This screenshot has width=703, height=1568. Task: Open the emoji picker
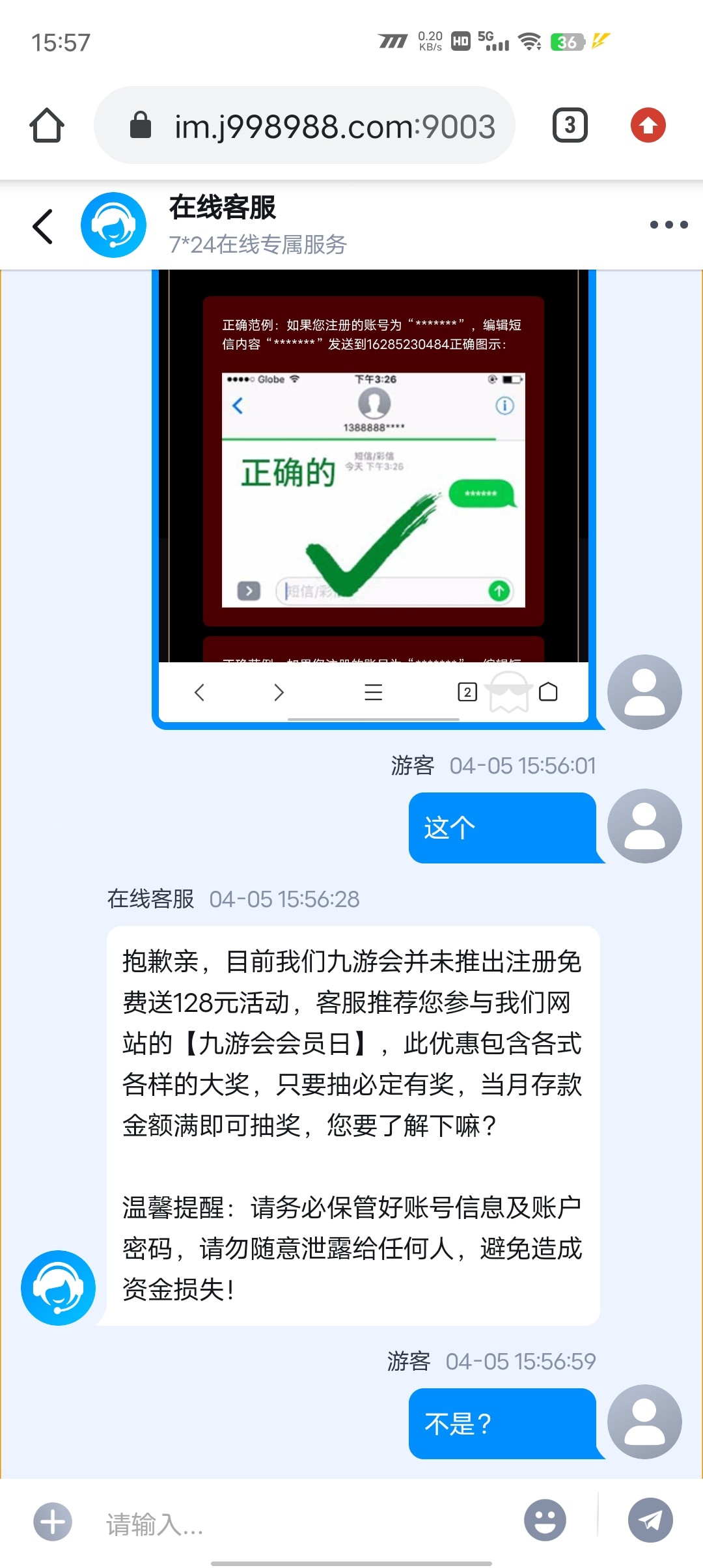click(545, 1521)
